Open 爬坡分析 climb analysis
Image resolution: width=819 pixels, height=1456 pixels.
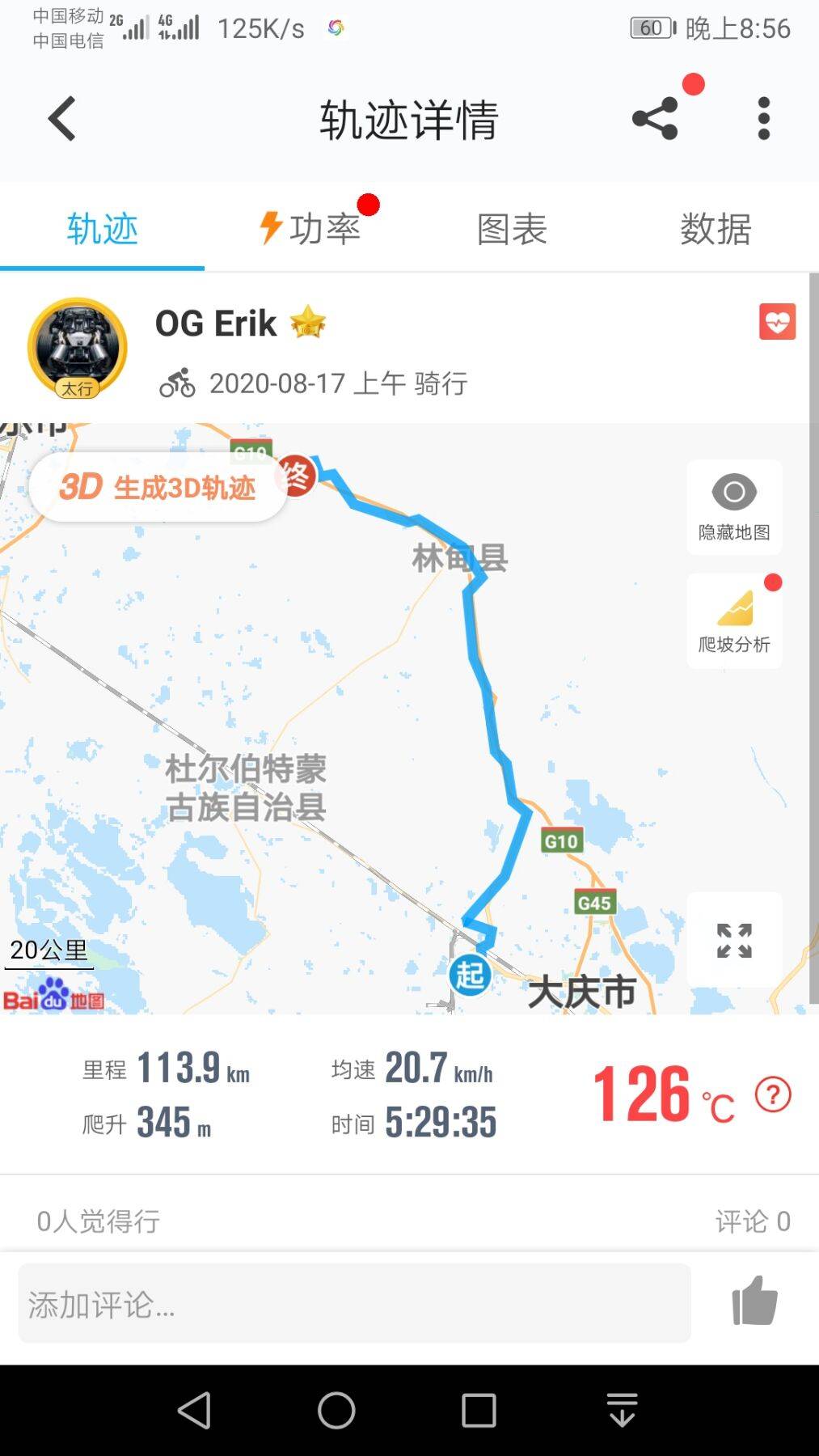734,621
